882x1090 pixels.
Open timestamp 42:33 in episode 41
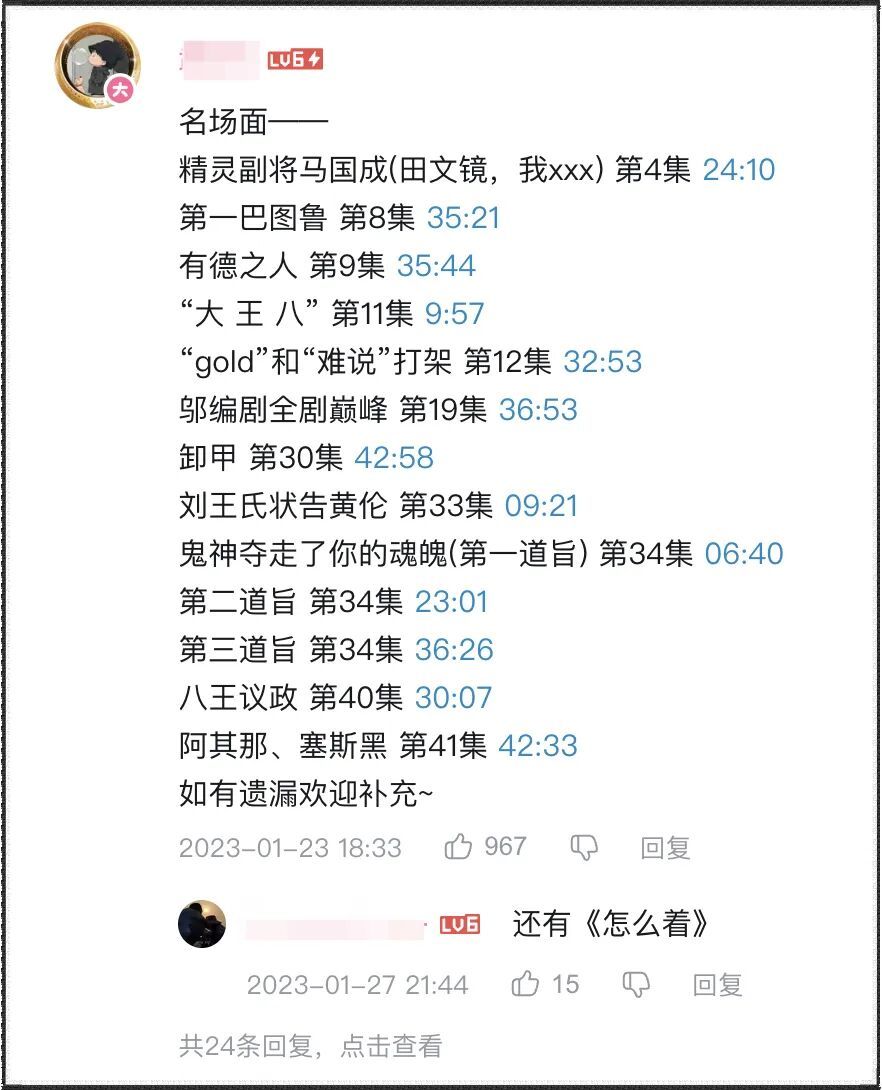(x=538, y=746)
